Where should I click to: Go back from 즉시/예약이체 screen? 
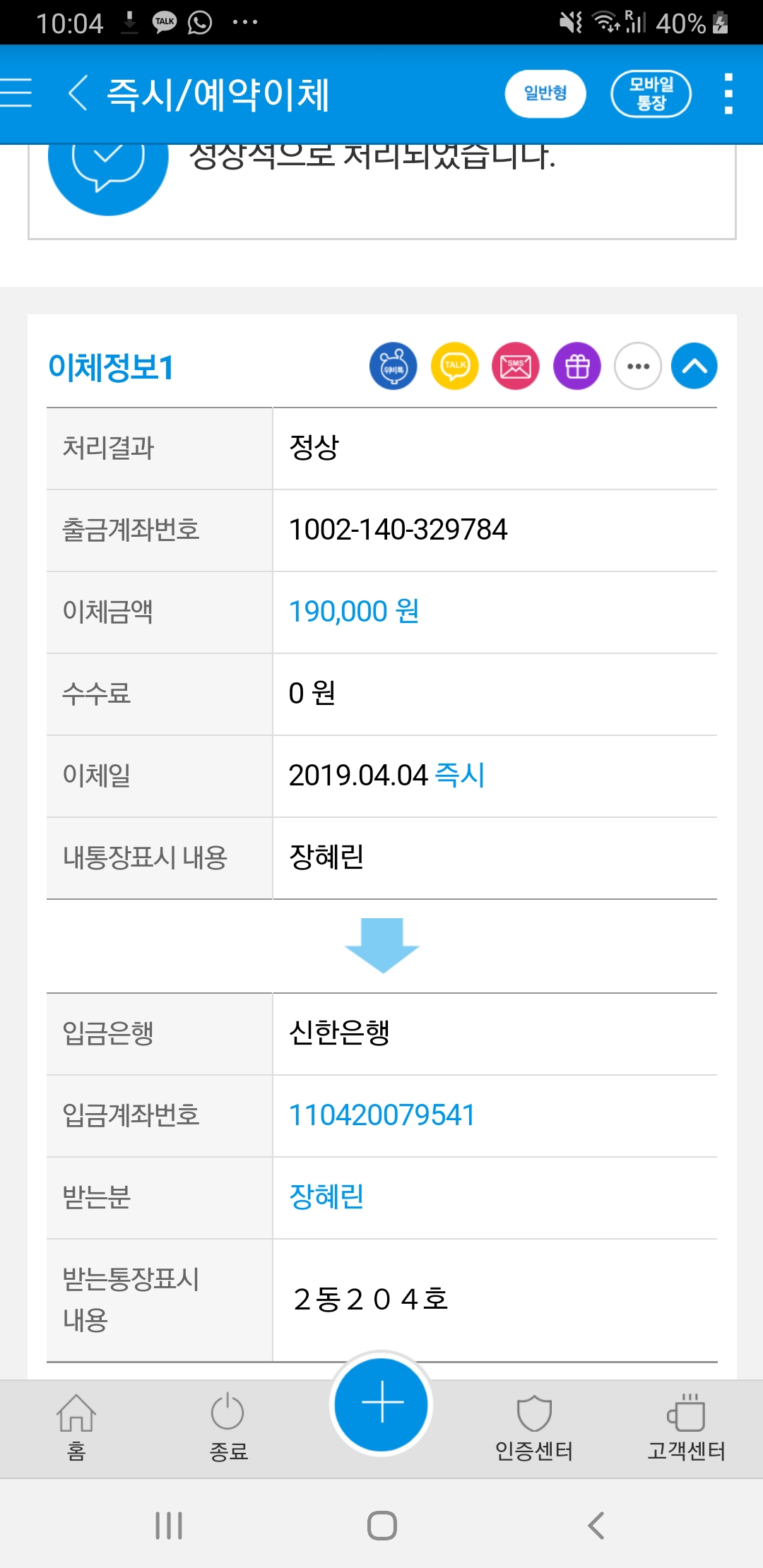coord(78,93)
